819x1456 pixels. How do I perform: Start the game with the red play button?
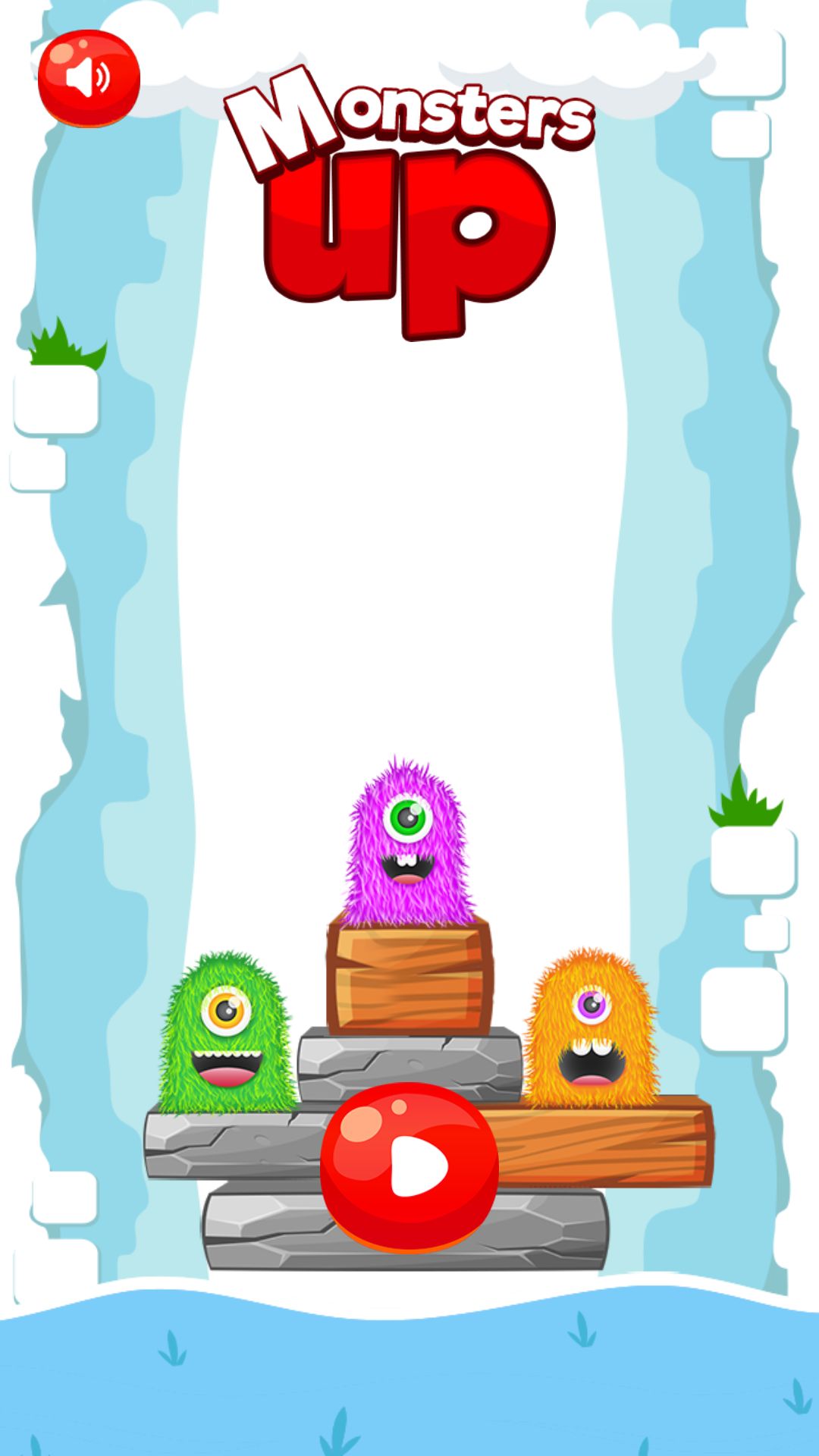pos(409,1166)
